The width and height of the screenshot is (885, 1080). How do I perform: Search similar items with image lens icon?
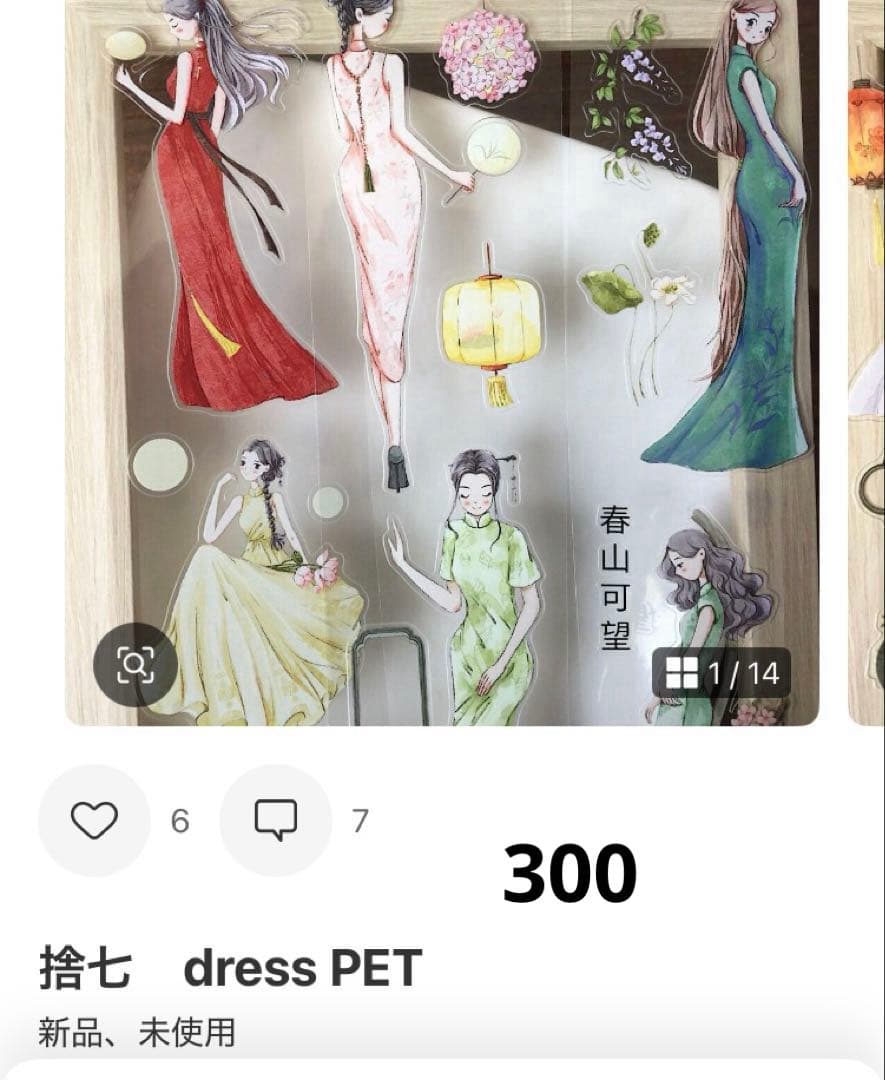tap(135, 665)
